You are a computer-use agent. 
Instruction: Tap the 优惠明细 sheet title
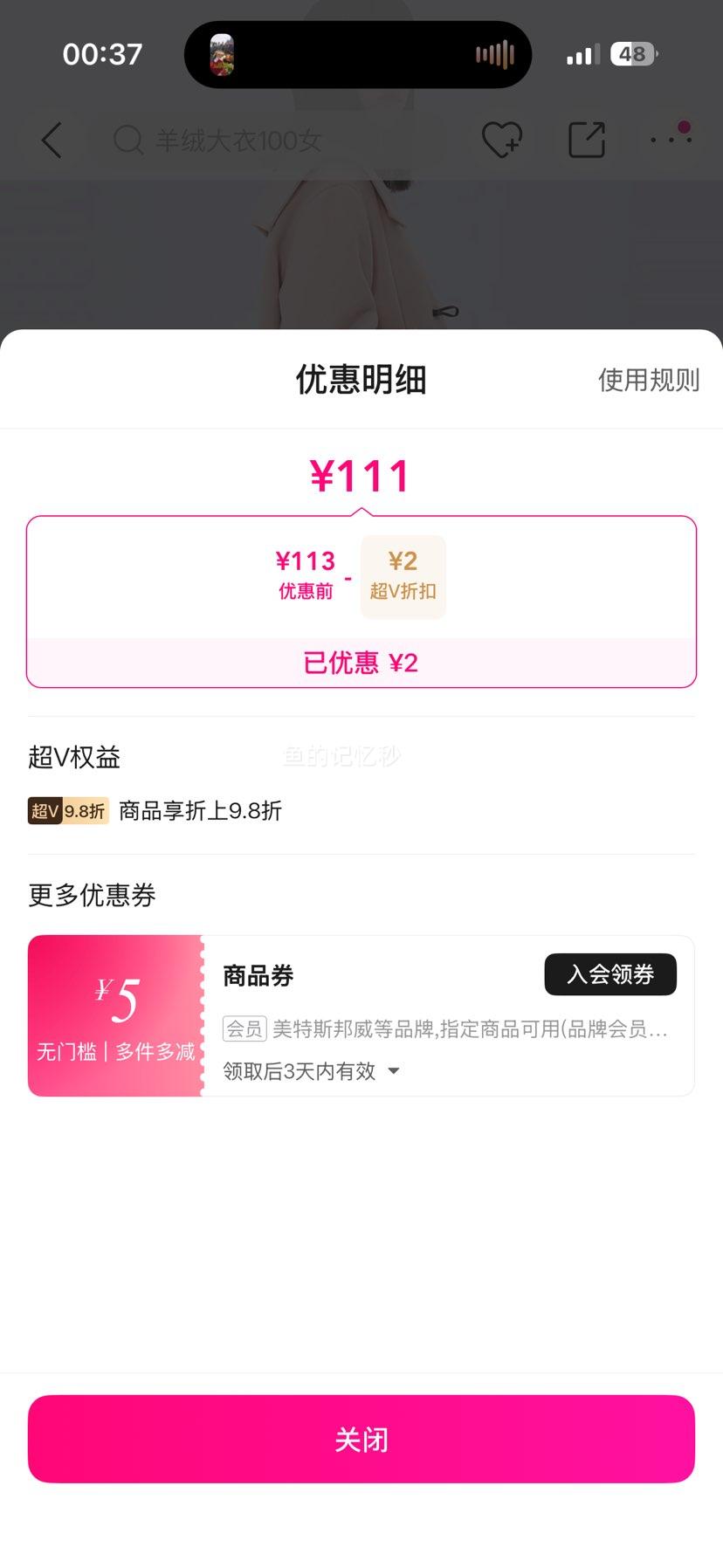tap(361, 380)
